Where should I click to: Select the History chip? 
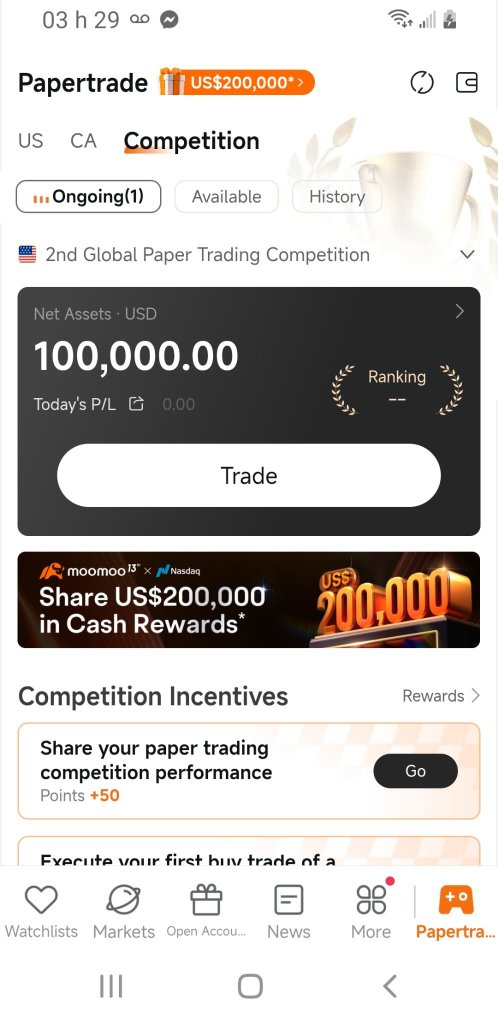(x=337, y=197)
